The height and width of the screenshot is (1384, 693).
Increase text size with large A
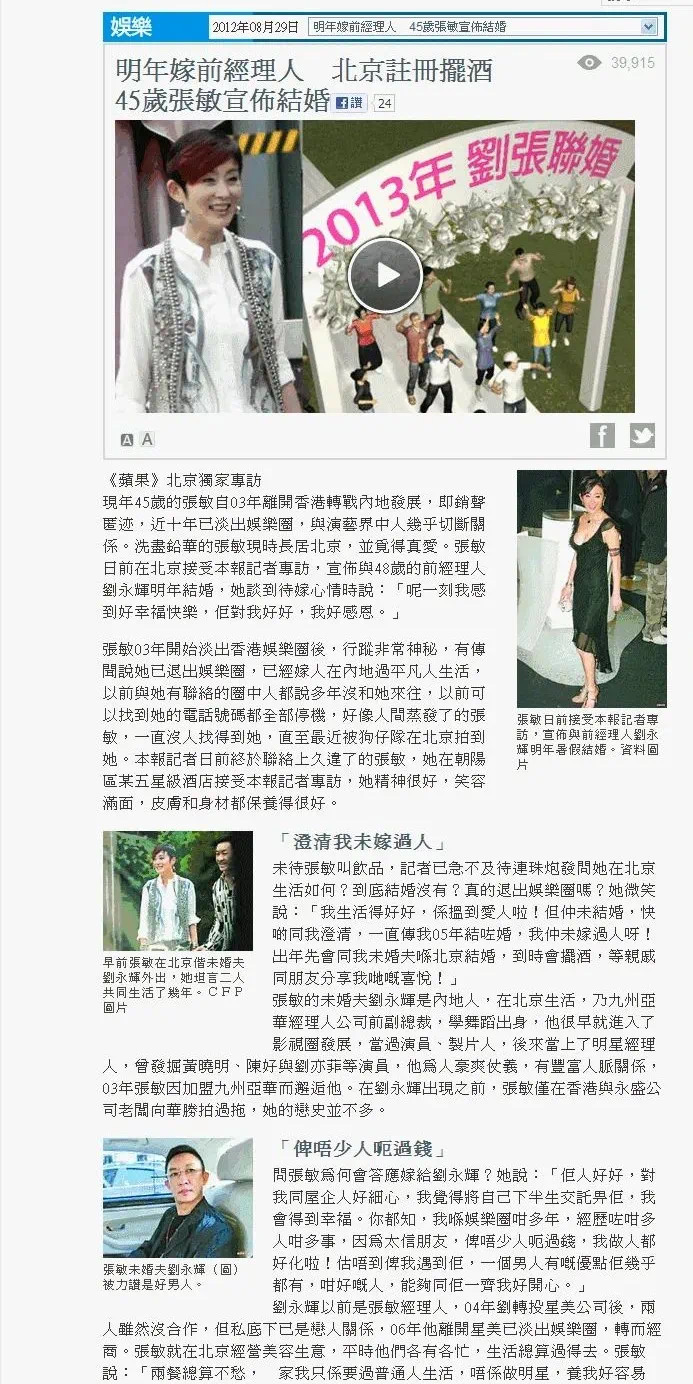pyautogui.click(x=147, y=439)
